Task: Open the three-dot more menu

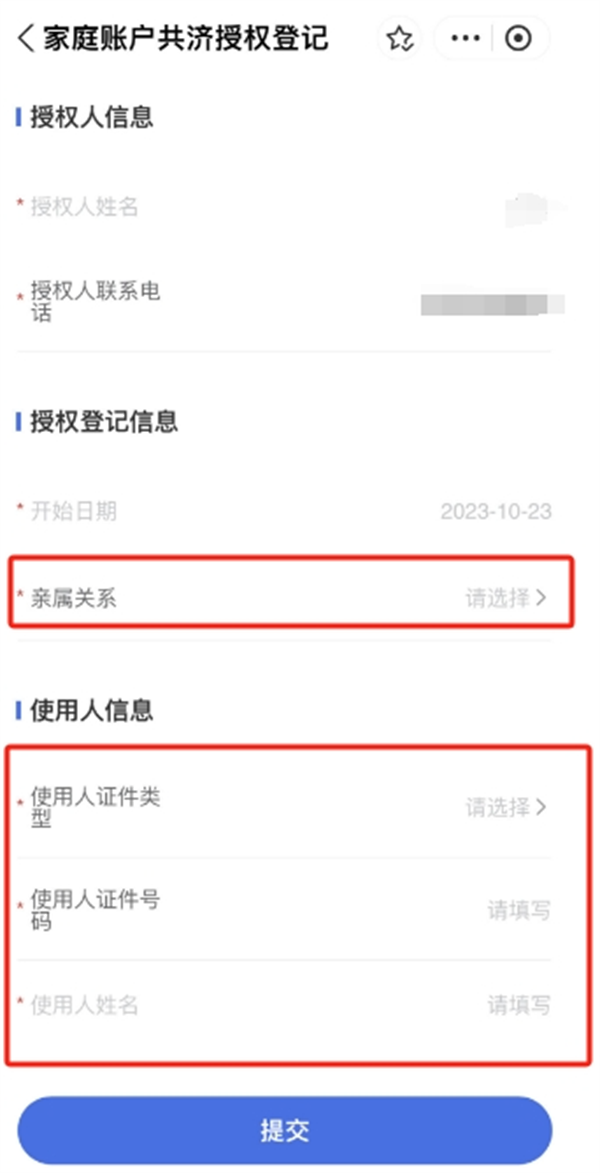Action: click(x=465, y=38)
